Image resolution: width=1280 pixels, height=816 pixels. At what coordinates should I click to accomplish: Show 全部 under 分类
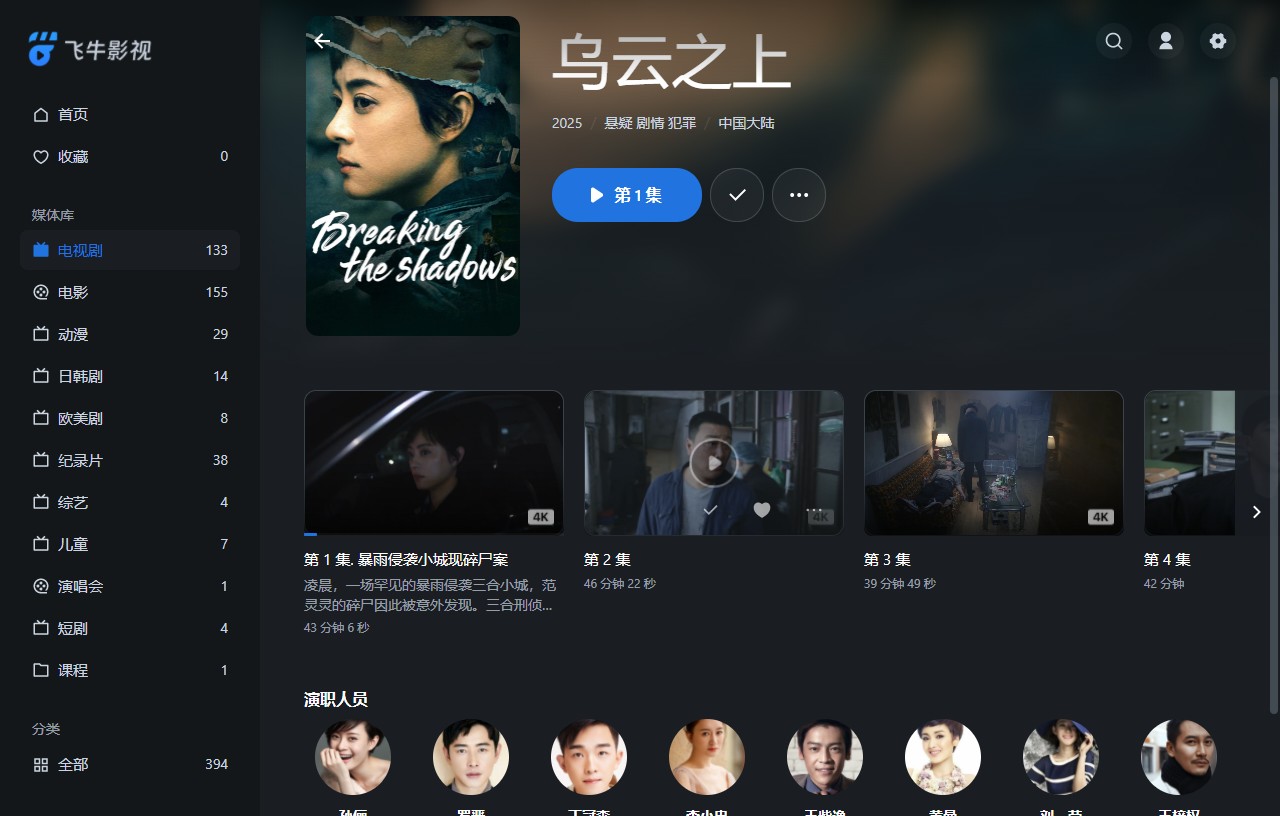click(73, 765)
